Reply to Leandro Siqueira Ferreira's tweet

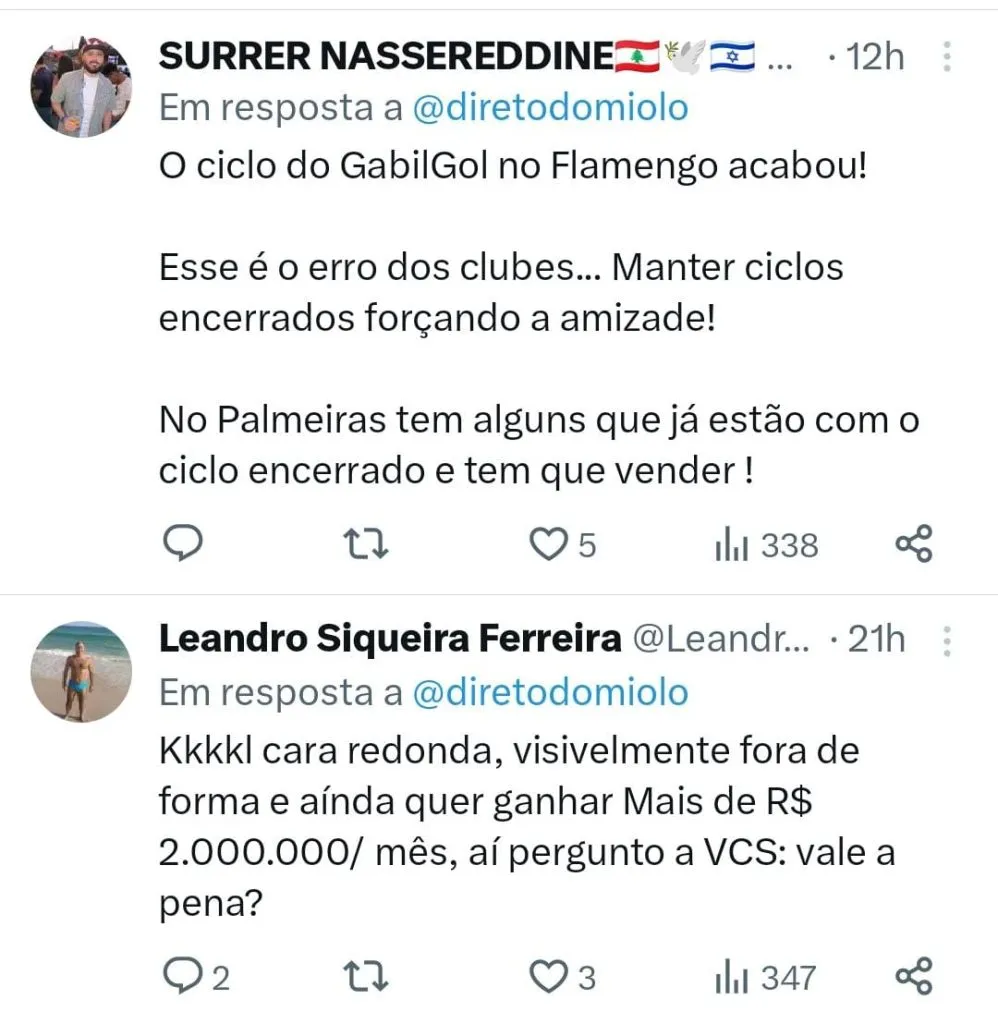[x=183, y=976]
